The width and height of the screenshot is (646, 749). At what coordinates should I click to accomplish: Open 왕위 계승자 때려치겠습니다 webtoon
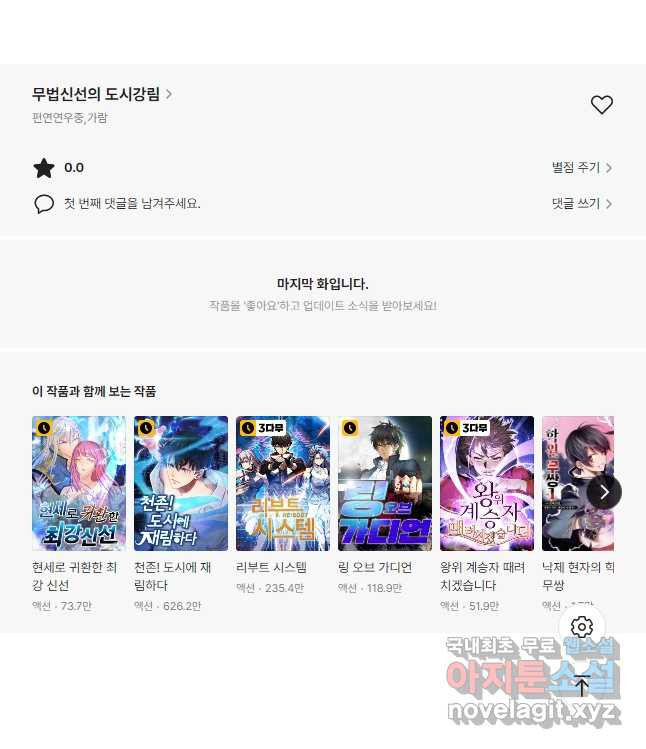pyautogui.click(x=487, y=483)
